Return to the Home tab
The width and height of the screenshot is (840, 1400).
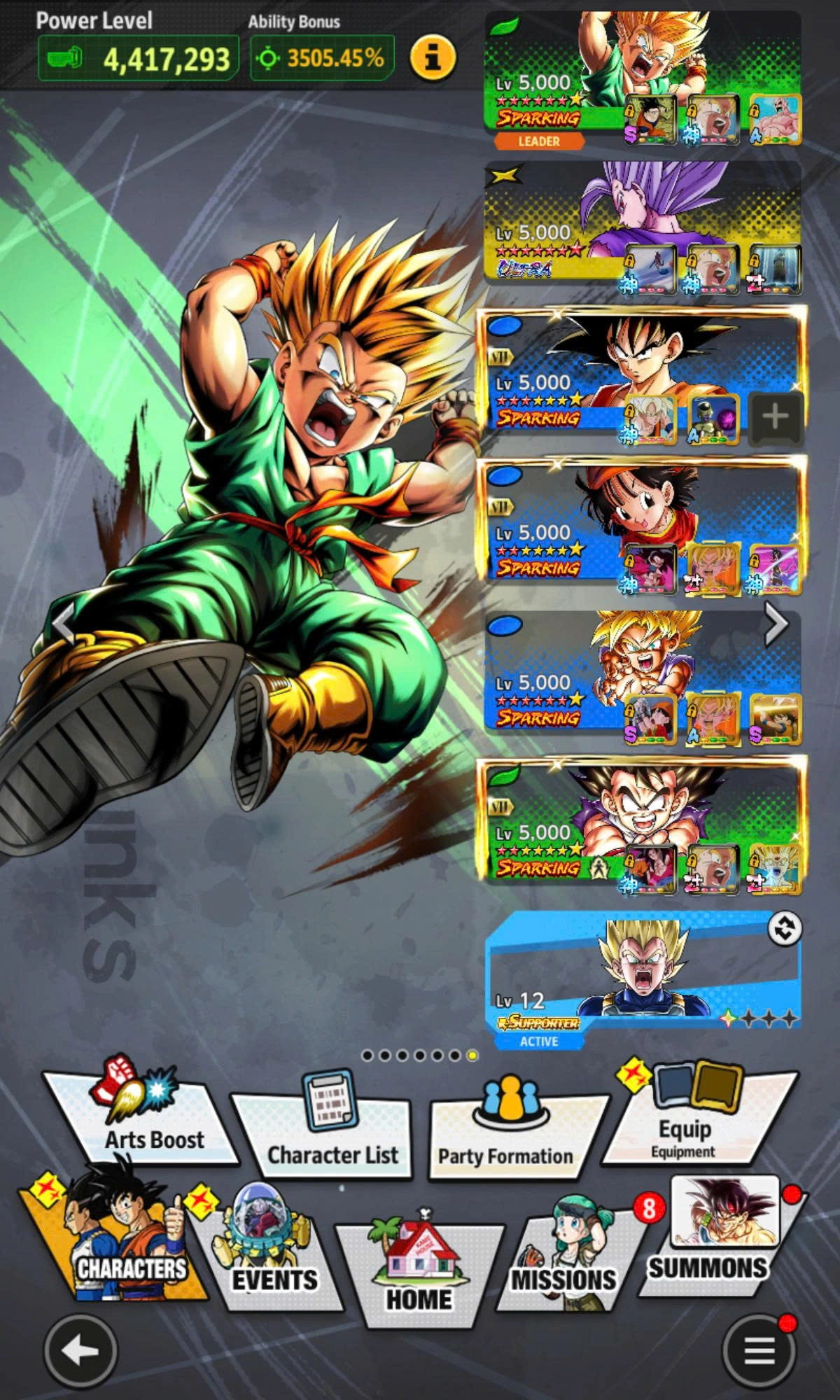click(419, 1267)
